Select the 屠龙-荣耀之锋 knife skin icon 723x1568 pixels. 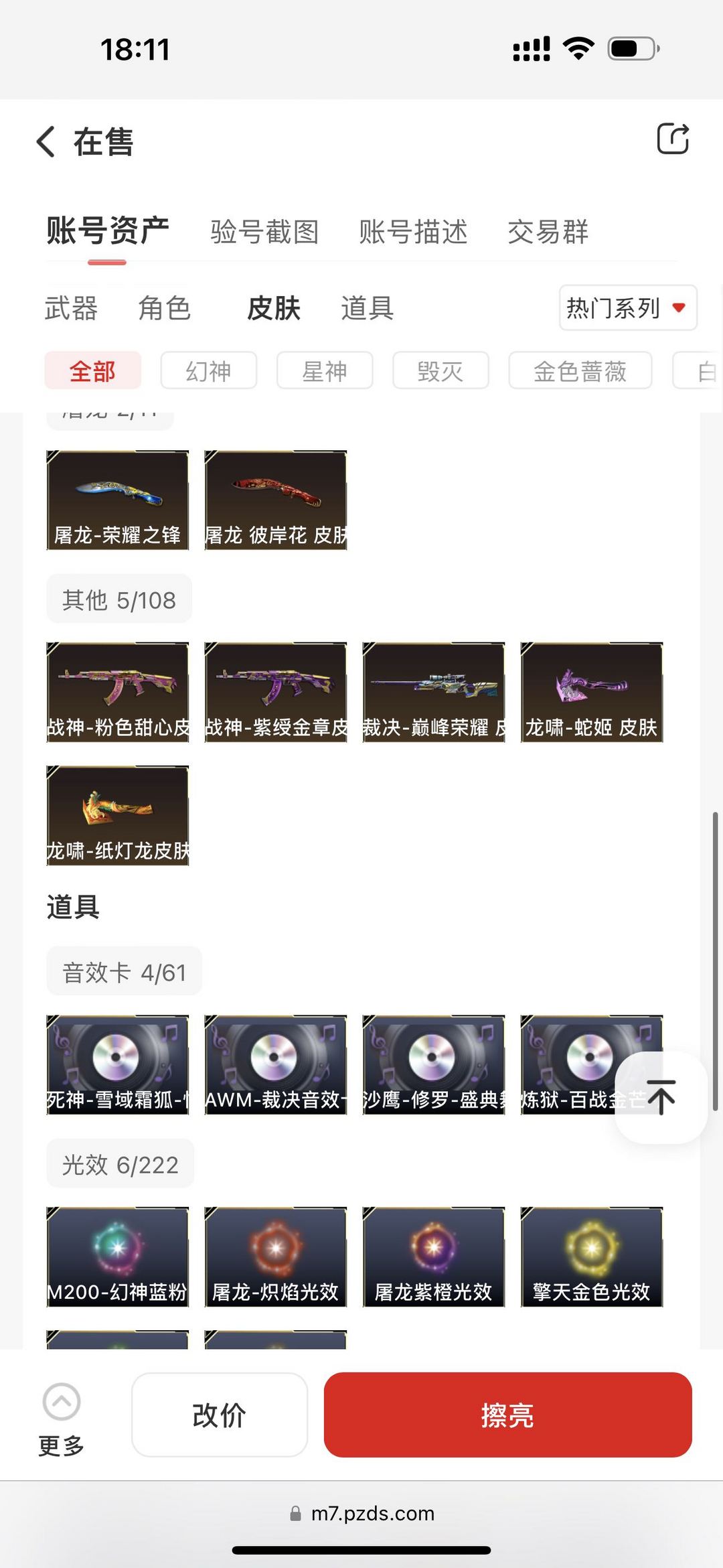click(117, 499)
